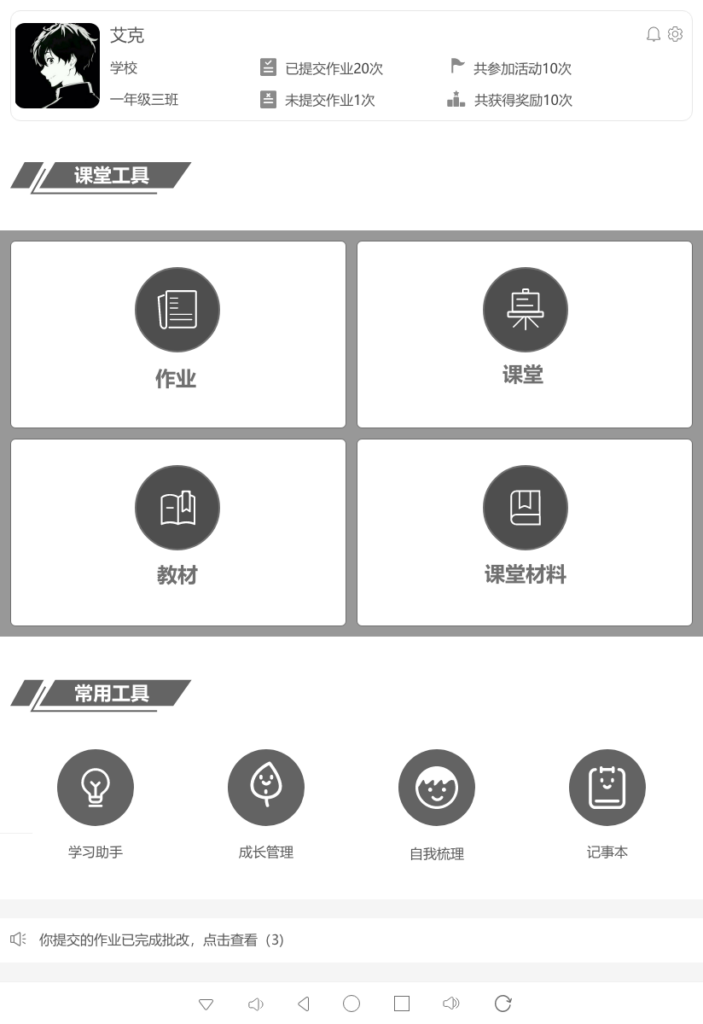Tap the refresh rotate icon

click(x=503, y=1003)
